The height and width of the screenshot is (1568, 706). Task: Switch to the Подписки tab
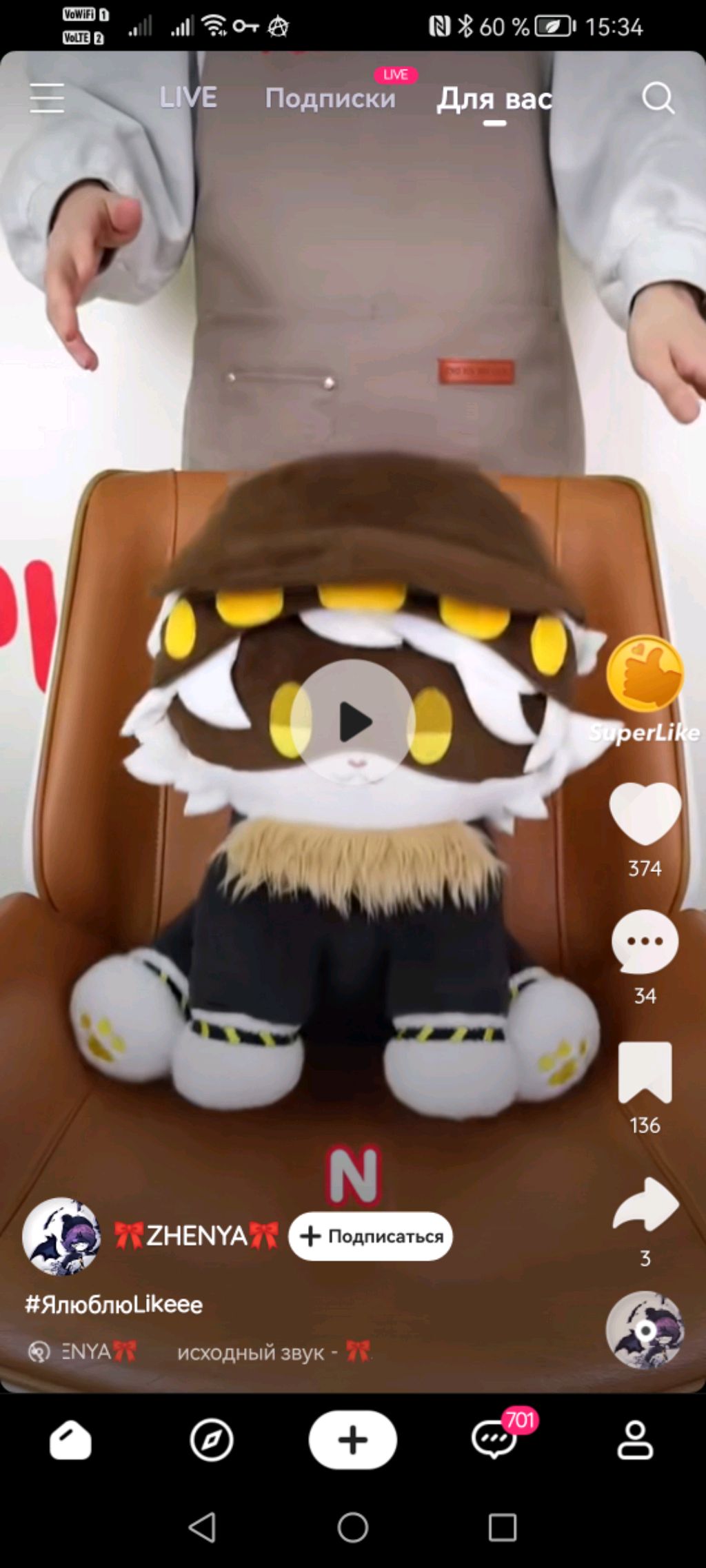pyautogui.click(x=330, y=99)
